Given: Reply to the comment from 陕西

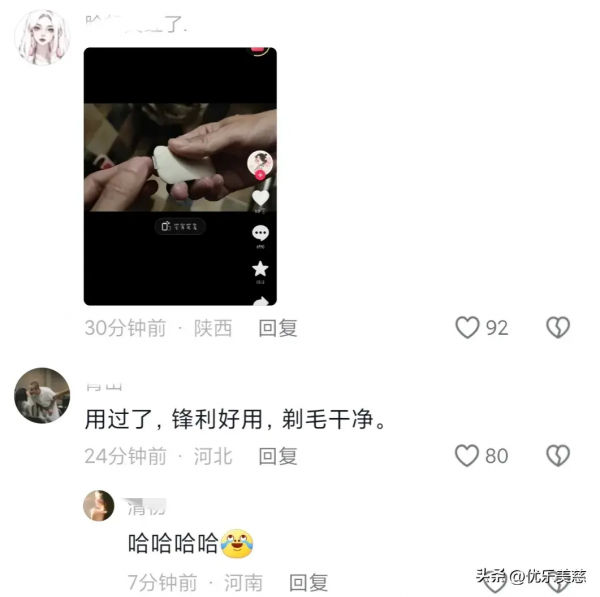Looking at the screenshot, I should tap(278, 328).
